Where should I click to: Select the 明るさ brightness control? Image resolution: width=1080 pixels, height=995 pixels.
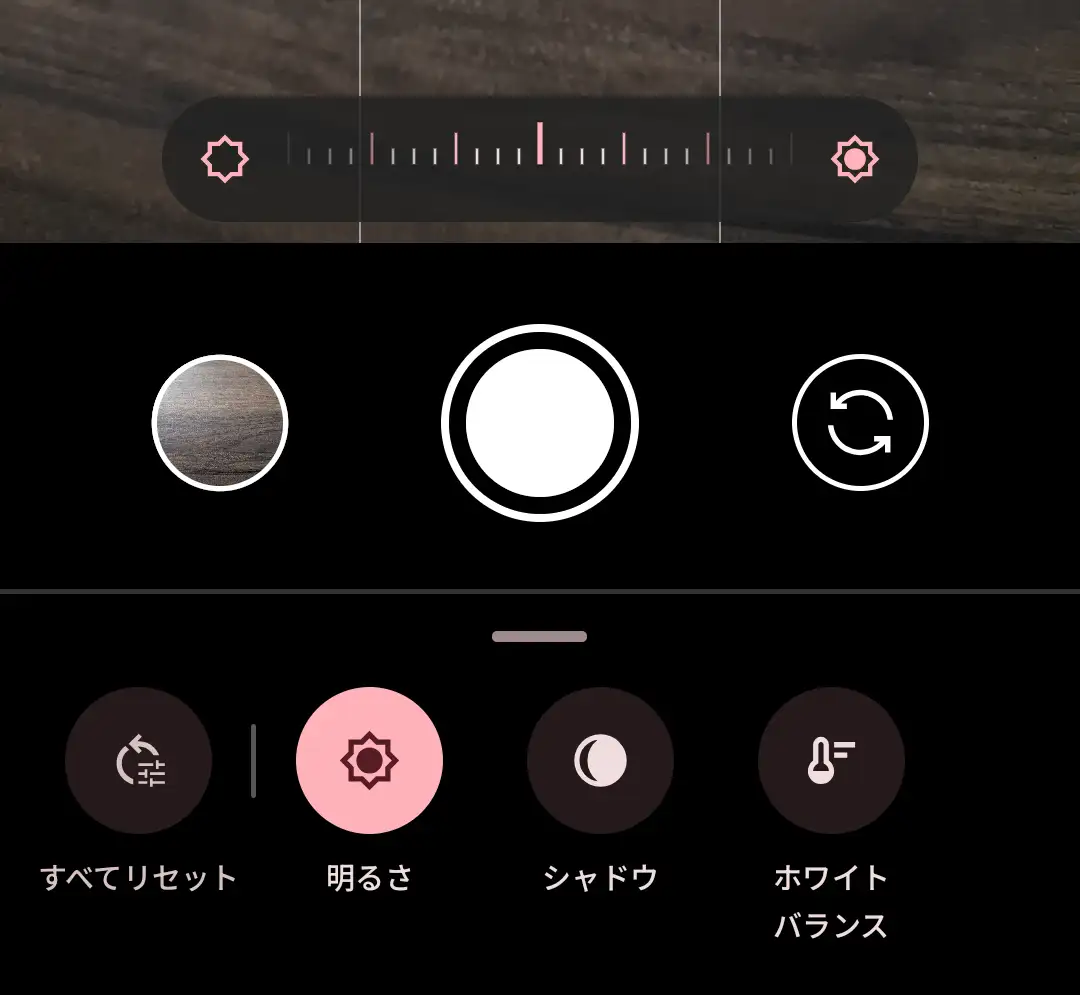click(369, 761)
